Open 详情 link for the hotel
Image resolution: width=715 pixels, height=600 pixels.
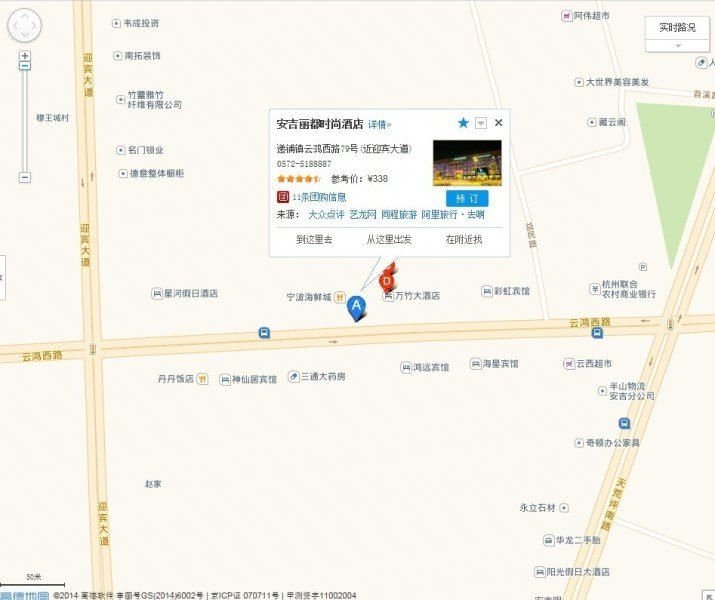(x=379, y=125)
